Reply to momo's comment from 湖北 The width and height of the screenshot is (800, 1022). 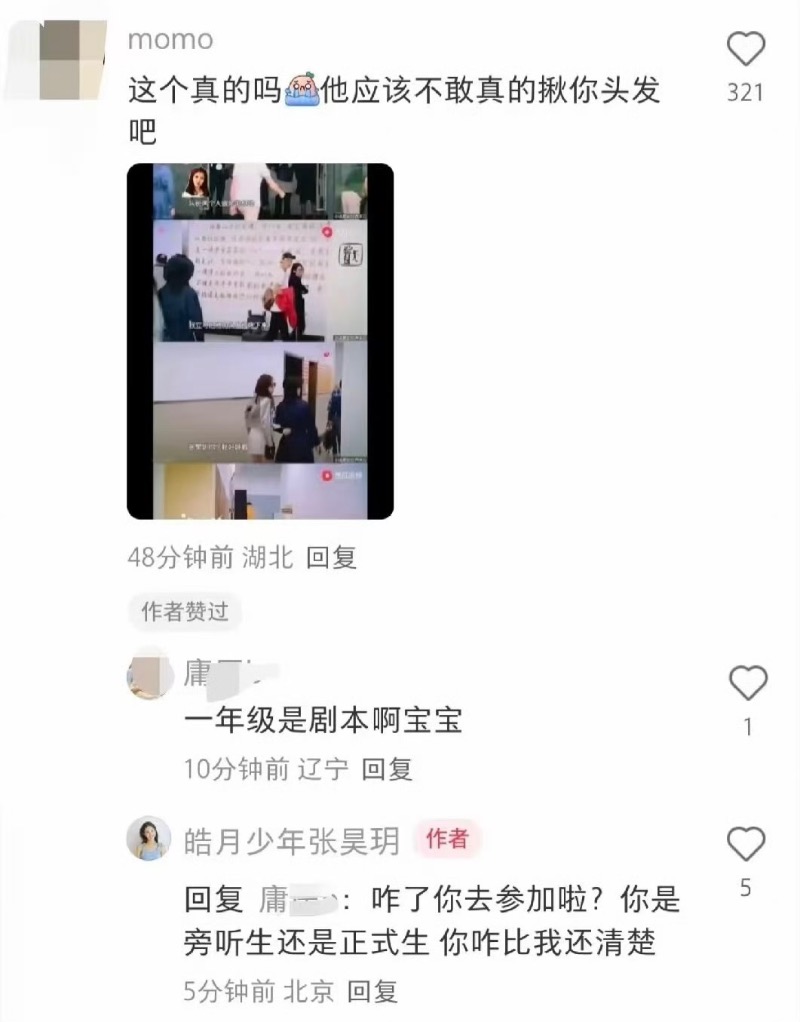pyautogui.click(x=331, y=557)
